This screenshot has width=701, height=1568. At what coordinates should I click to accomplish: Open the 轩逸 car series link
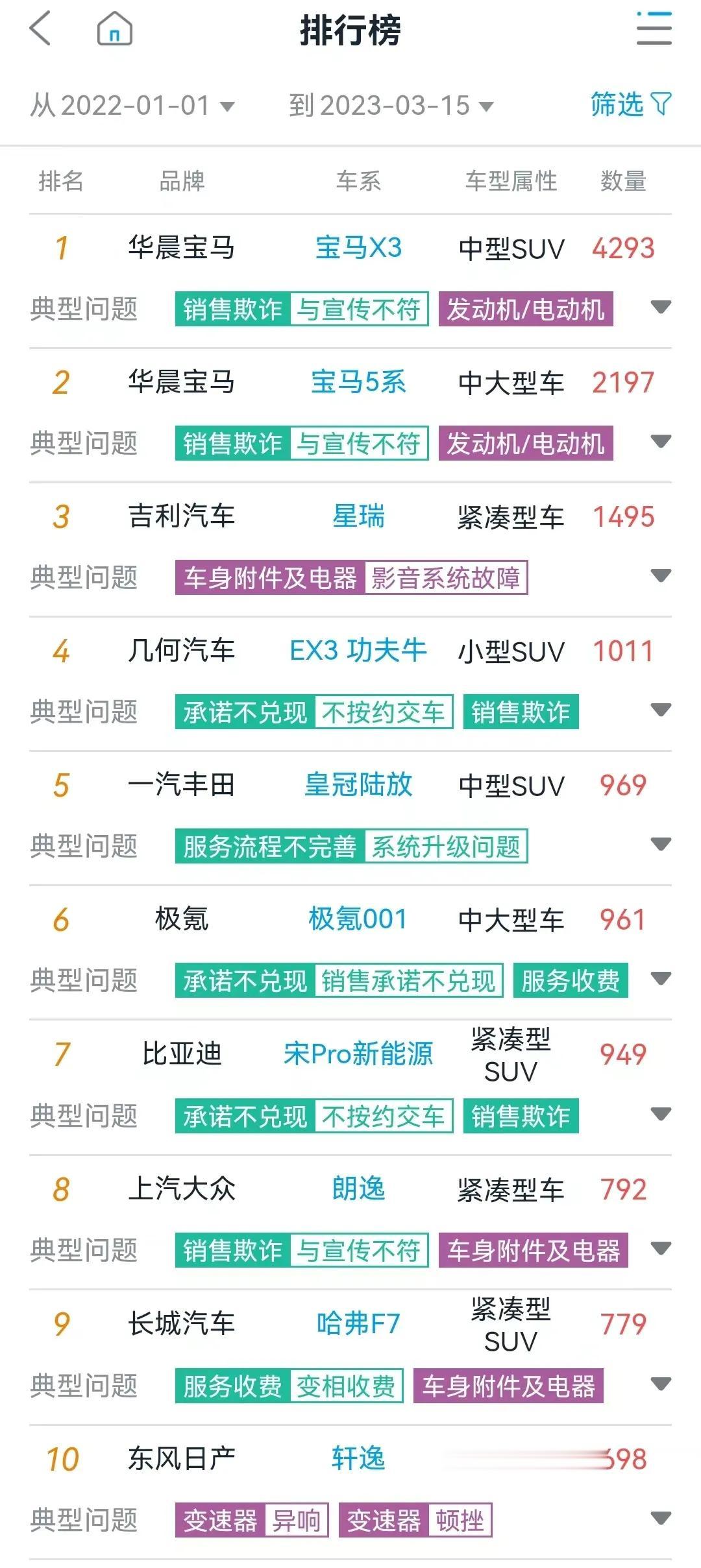(x=358, y=1458)
